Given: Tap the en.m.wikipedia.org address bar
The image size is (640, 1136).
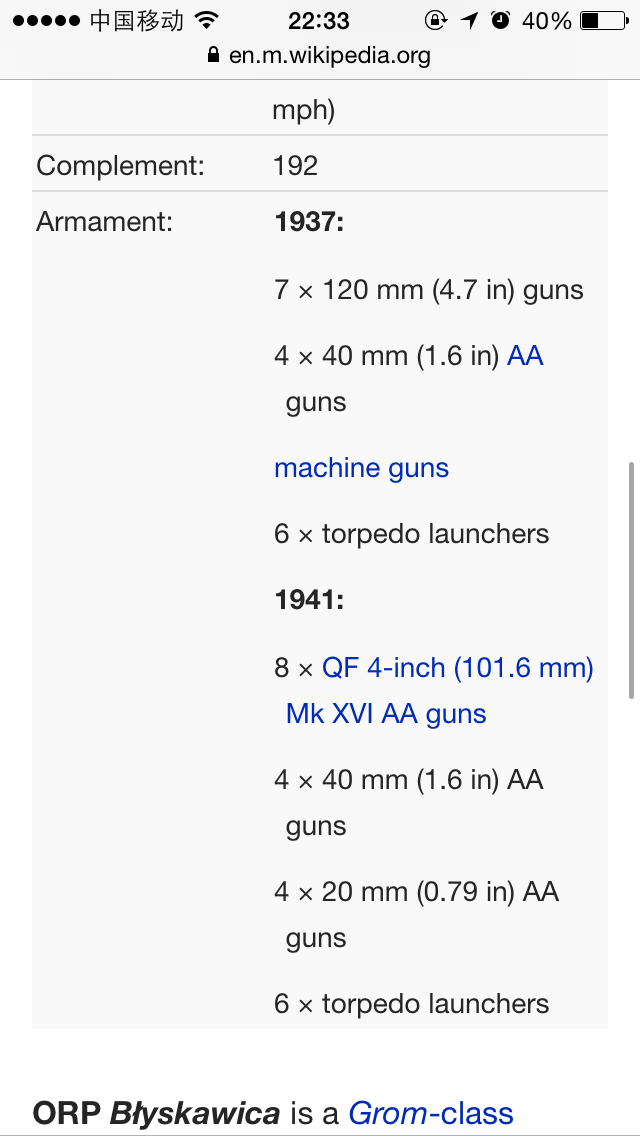Looking at the screenshot, I should point(320,55).
